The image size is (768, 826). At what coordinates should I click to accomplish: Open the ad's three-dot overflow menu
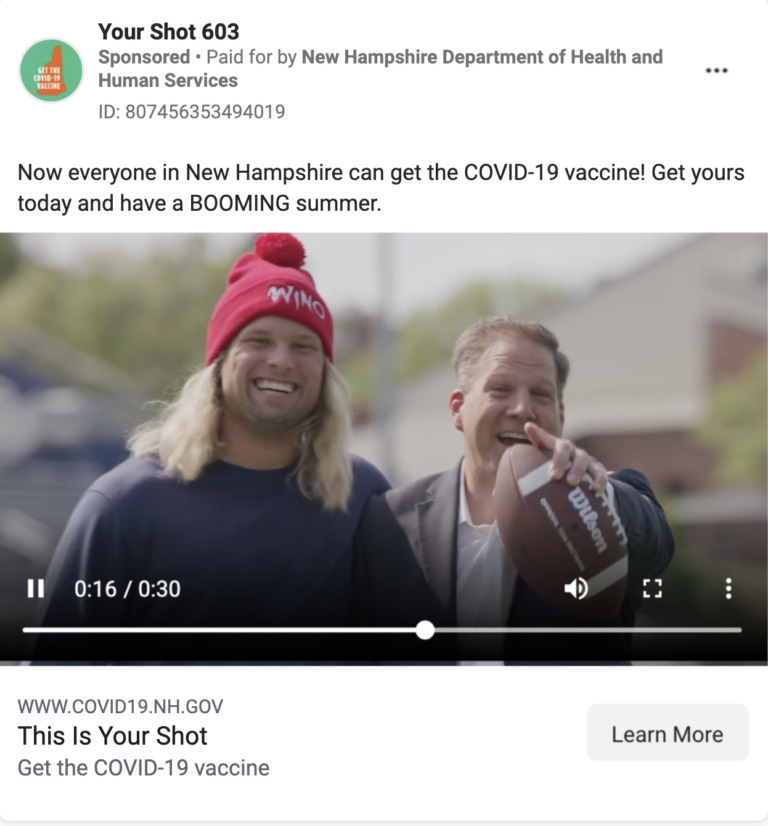click(716, 71)
